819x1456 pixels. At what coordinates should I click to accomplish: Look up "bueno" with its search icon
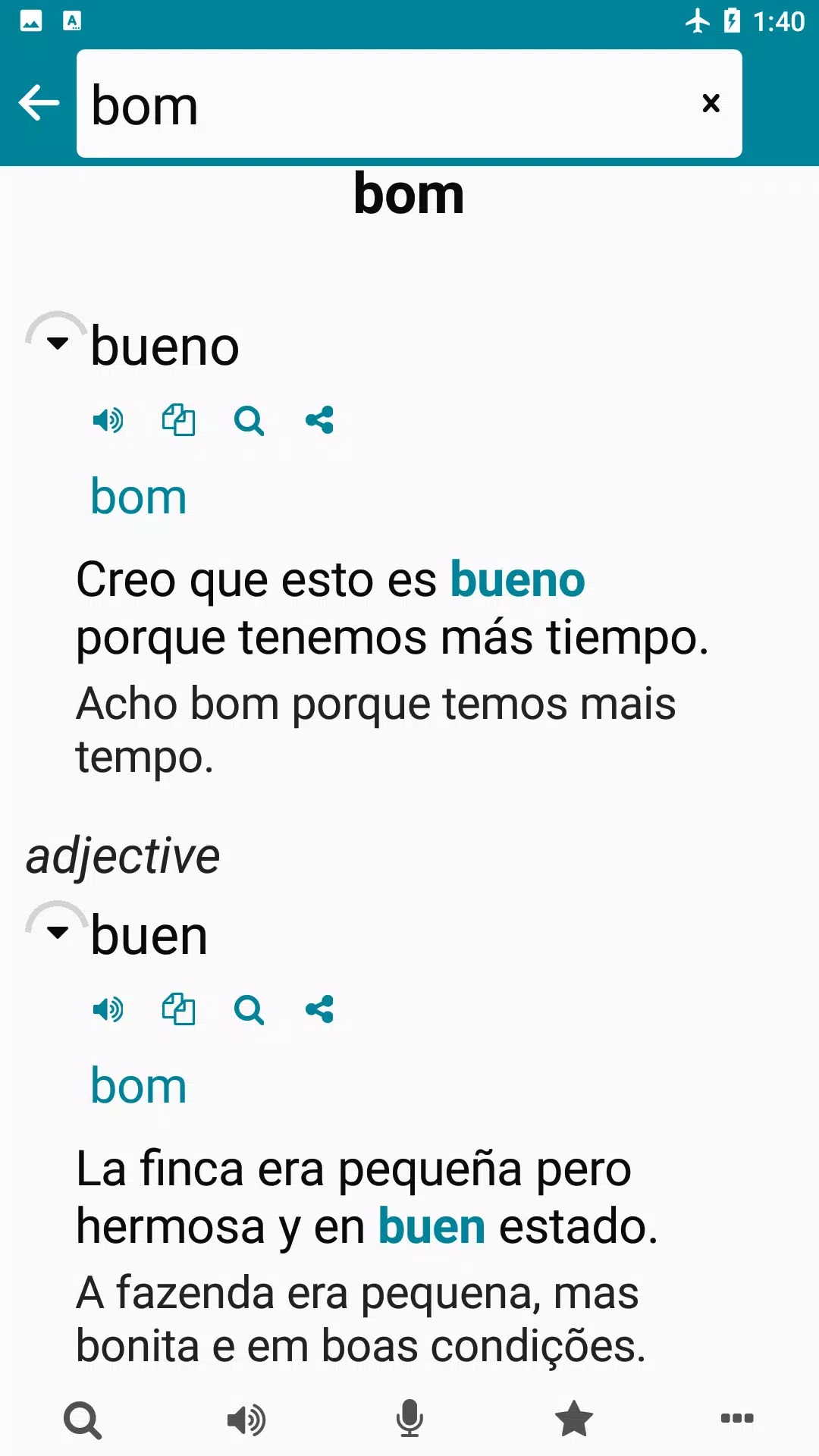tap(249, 420)
